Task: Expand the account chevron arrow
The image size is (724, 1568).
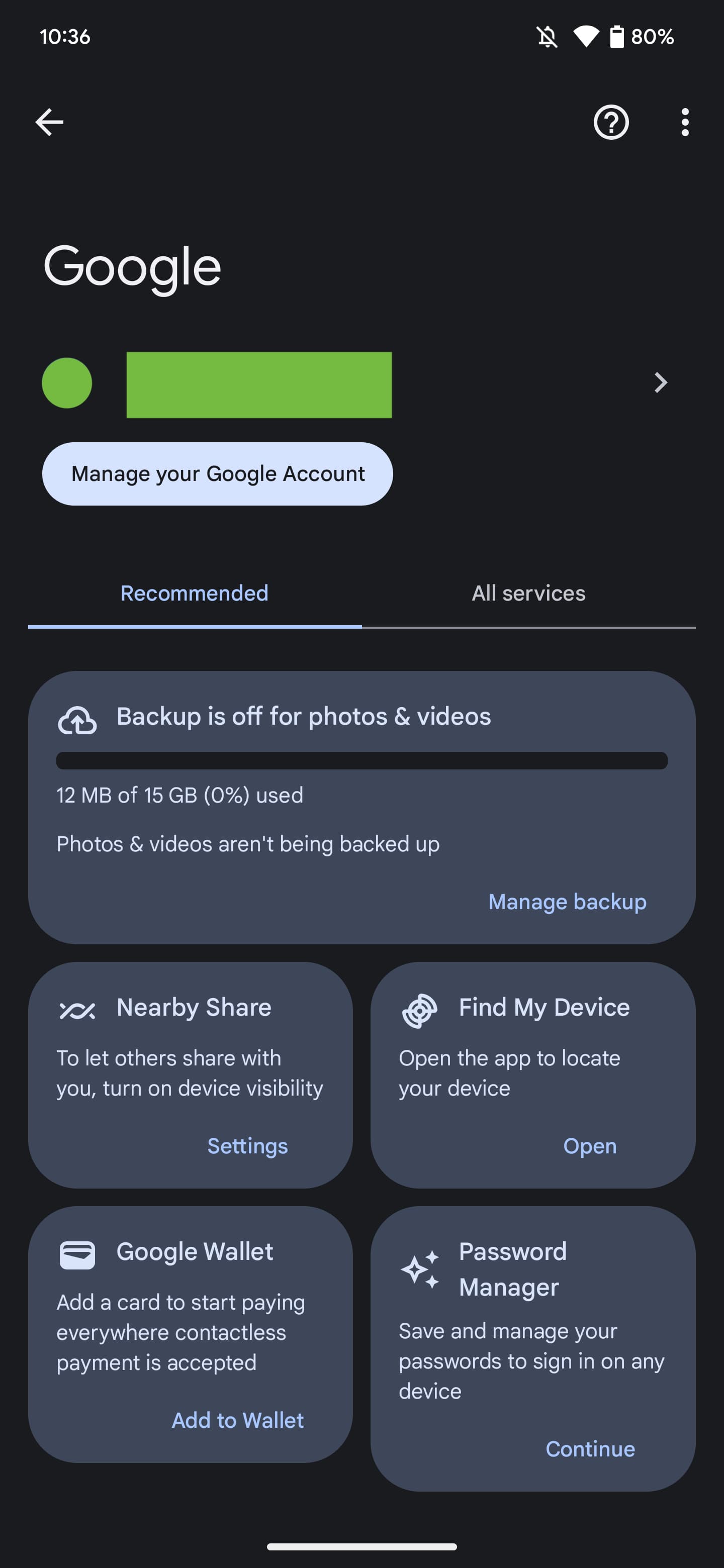Action: click(661, 382)
